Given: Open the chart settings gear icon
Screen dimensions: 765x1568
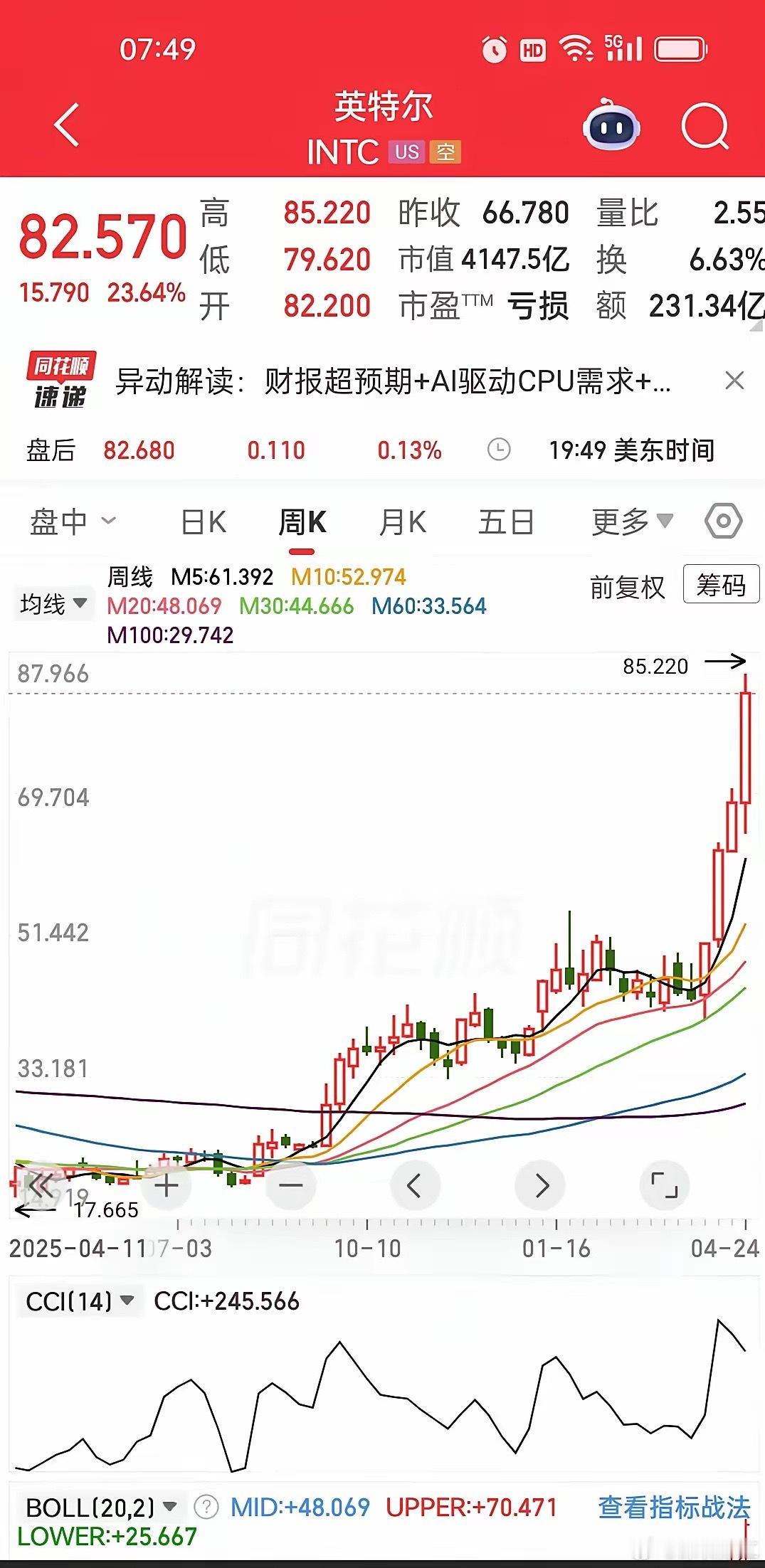Looking at the screenshot, I should tap(724, 521).
